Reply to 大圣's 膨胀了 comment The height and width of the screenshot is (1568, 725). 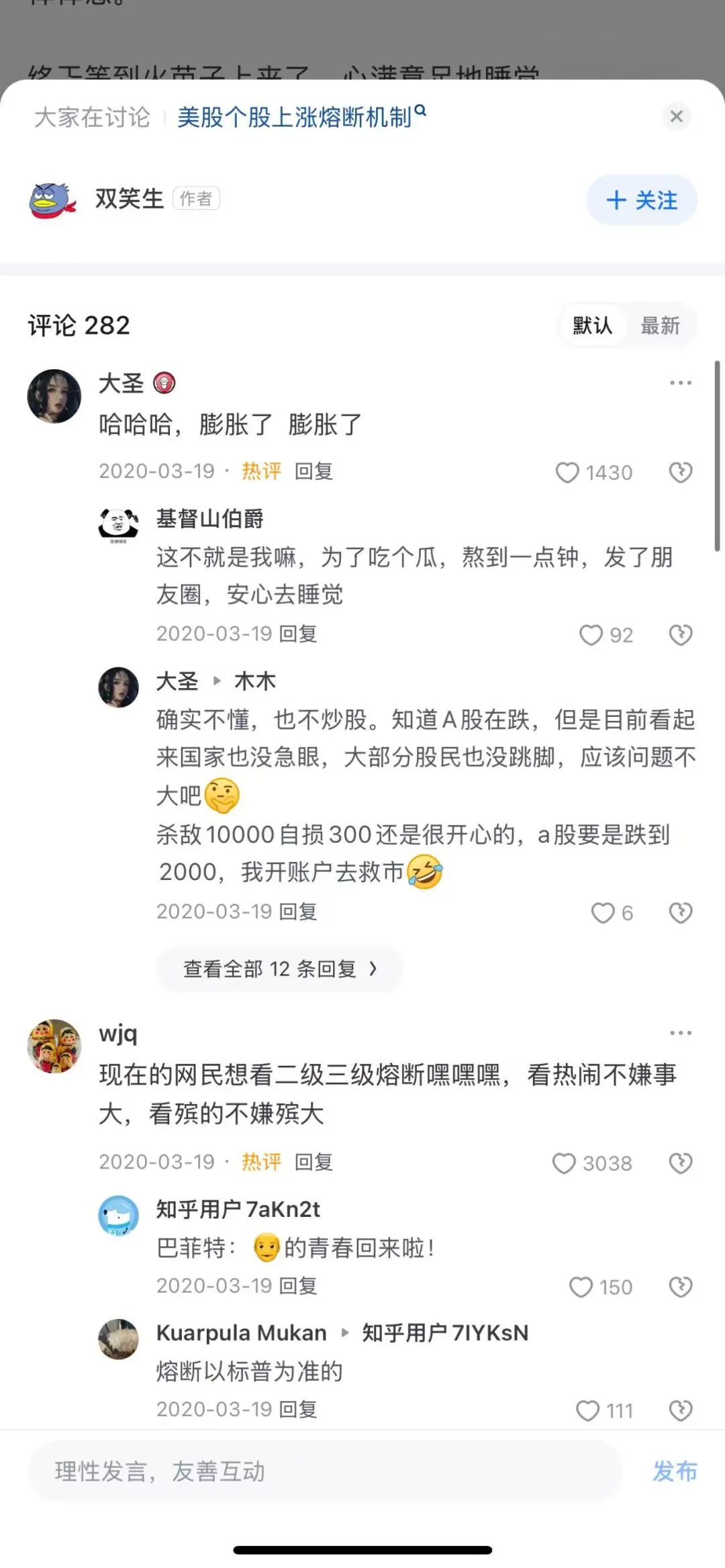pyautogui.click(x=313, y=471)
